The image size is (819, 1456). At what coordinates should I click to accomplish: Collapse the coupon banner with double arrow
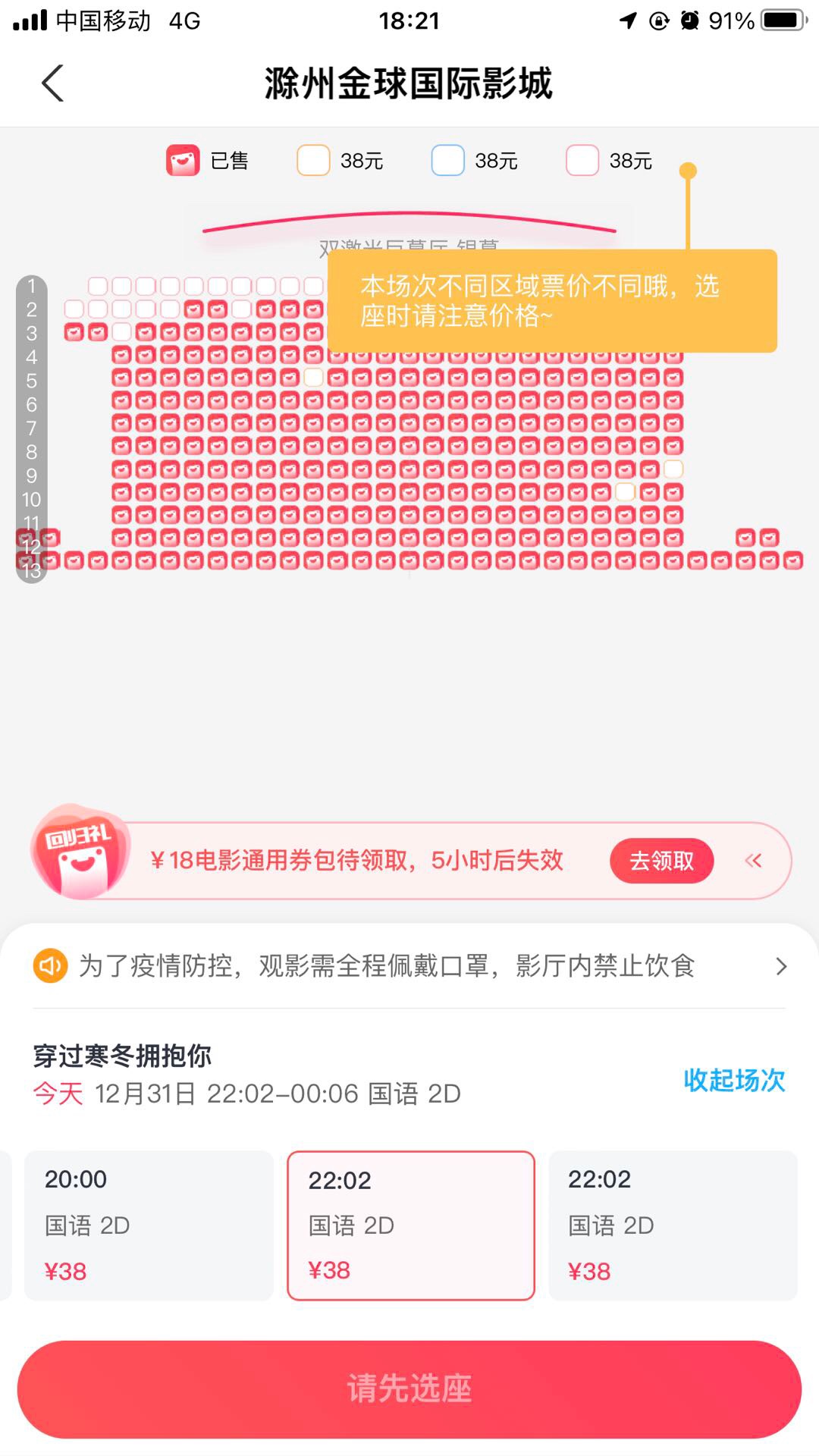click(x=753, y=861)
